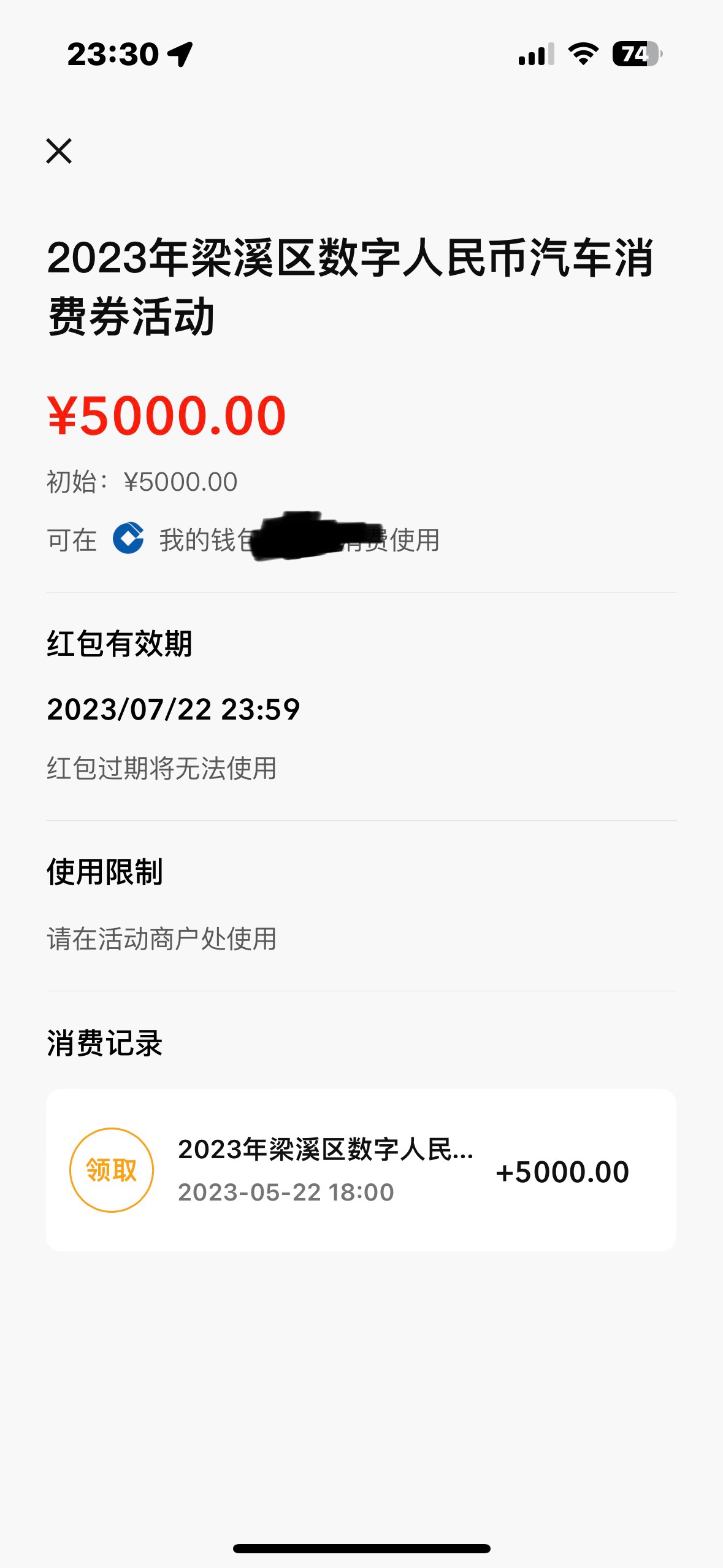Close the coupon detail page

pos(59,151)
